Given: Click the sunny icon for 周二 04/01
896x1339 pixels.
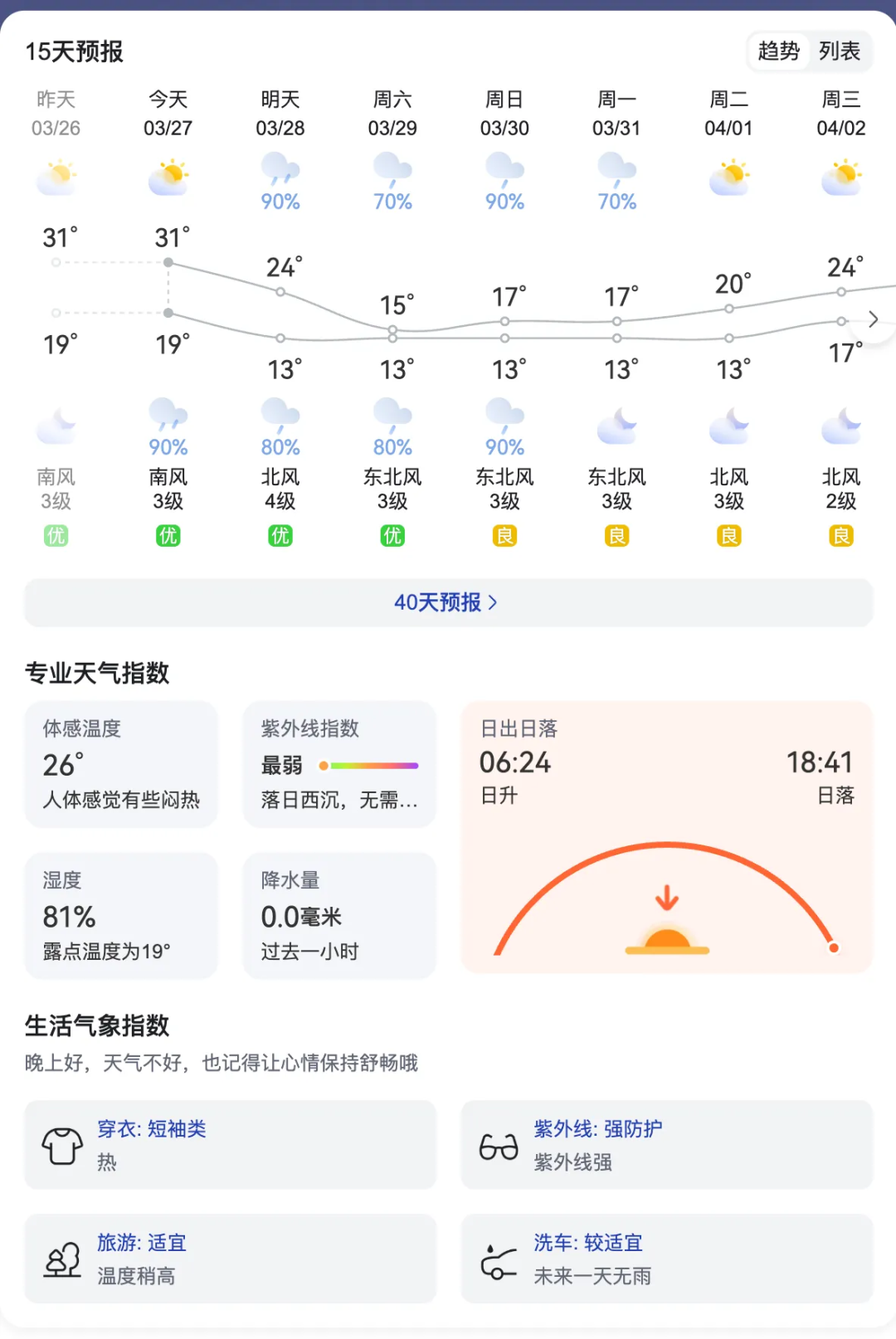Looking at the screenshot, I should point(729,177).
